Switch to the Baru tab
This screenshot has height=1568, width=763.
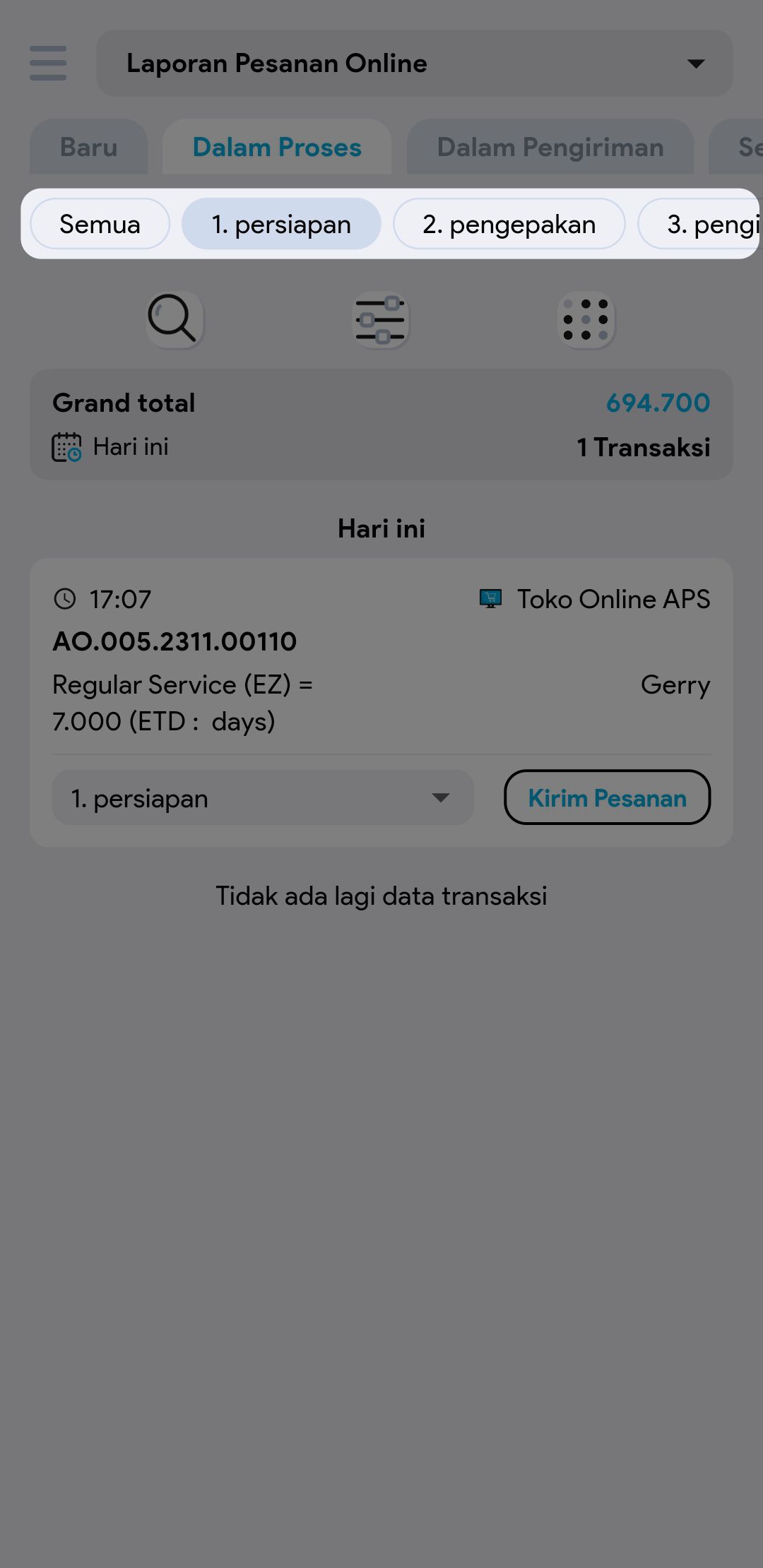88,147
